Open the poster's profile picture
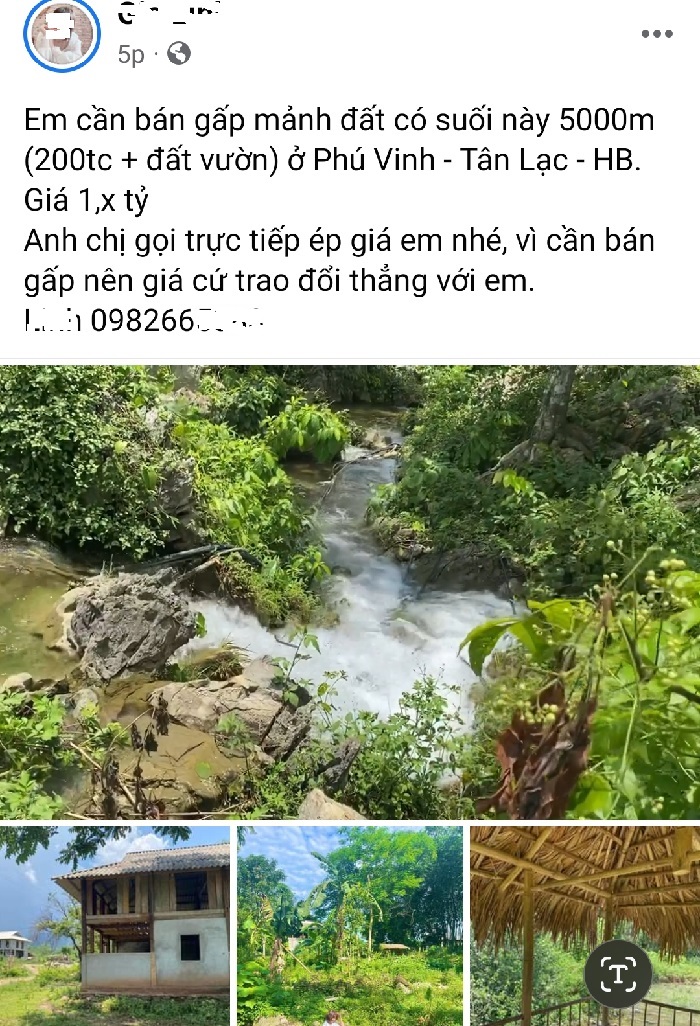The width and height of the screenshot is (700, 1026). [62, 34]
